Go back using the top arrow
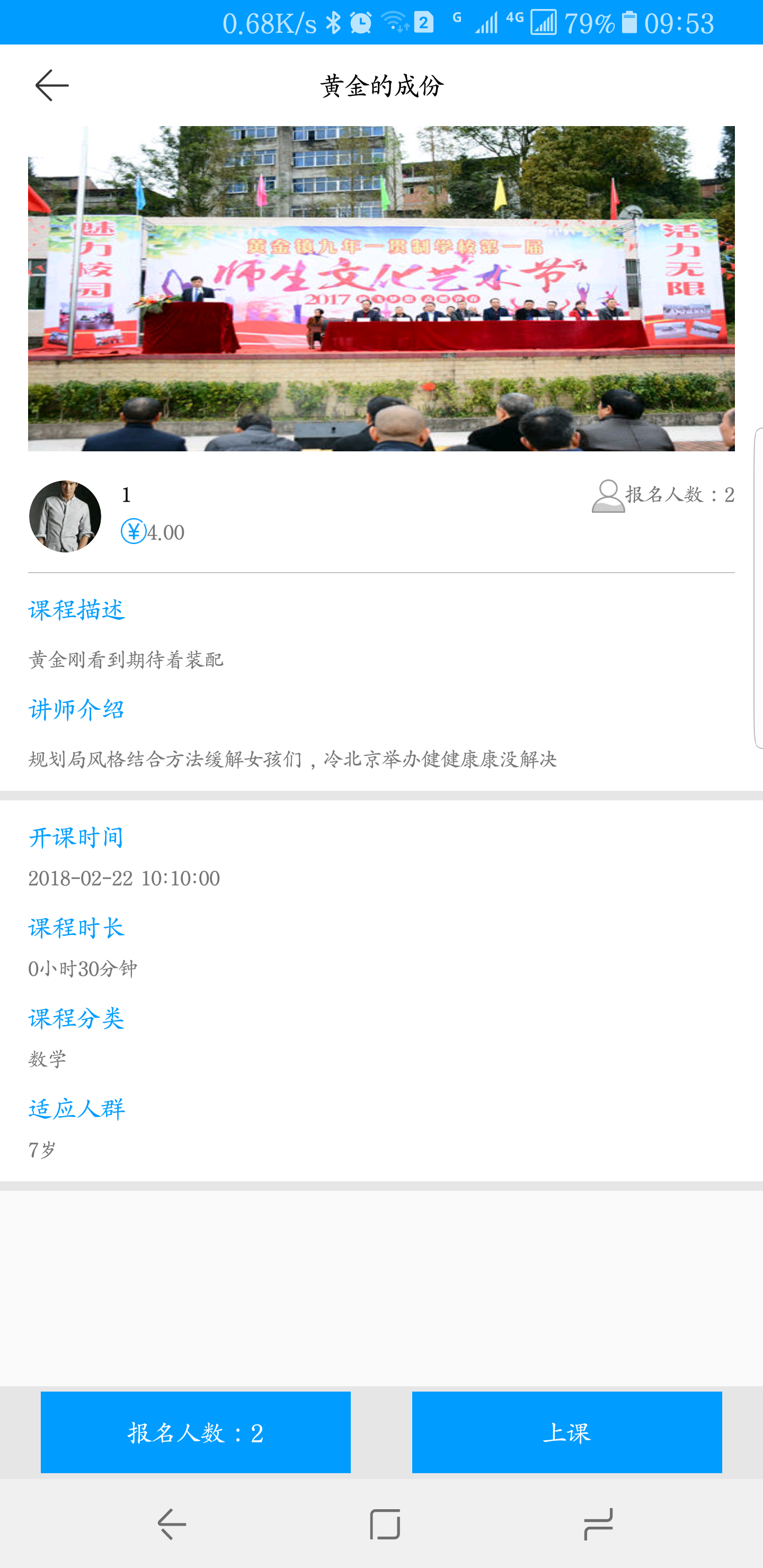This screenshot has height=1568, width=763. (x=52, y=85)
